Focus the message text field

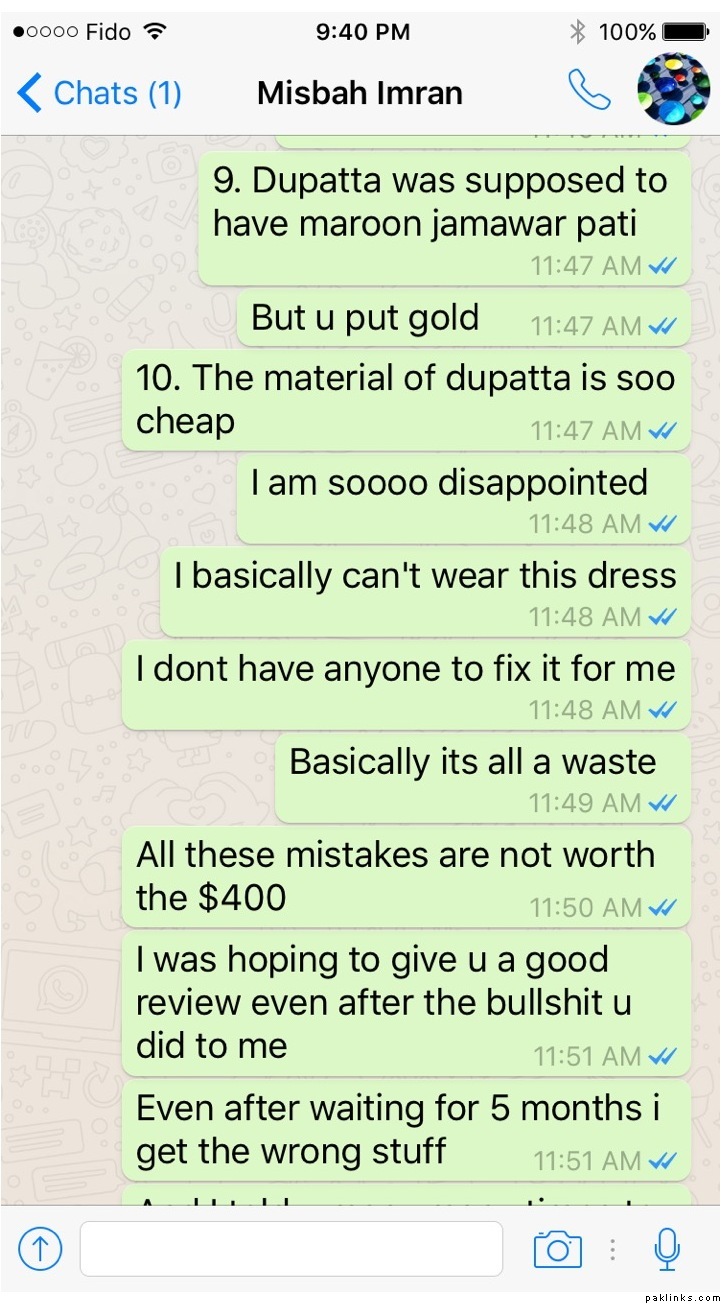(x=291, y=1249)
